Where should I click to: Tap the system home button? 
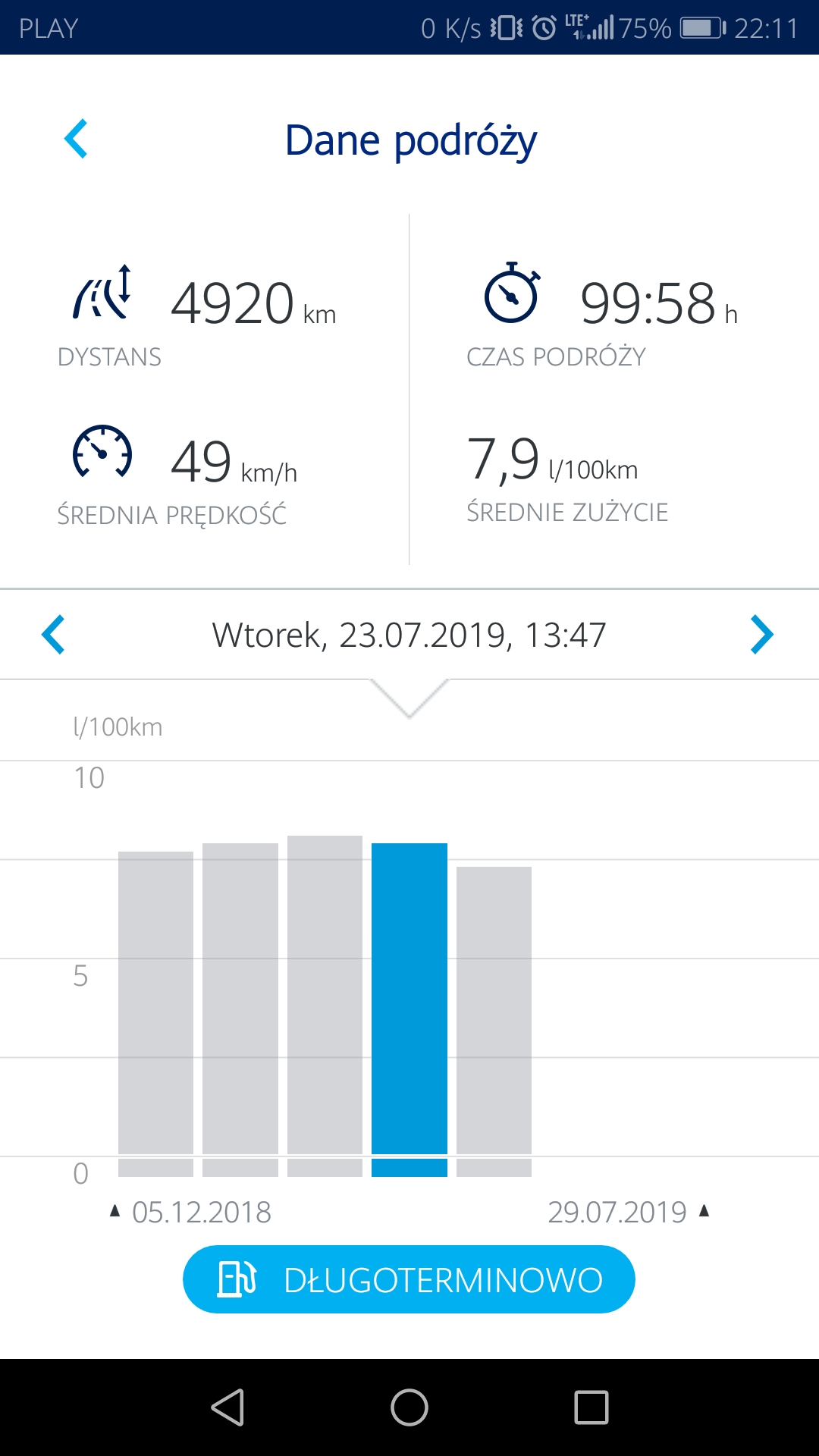pyautogui.click(x=409, y=1407)
